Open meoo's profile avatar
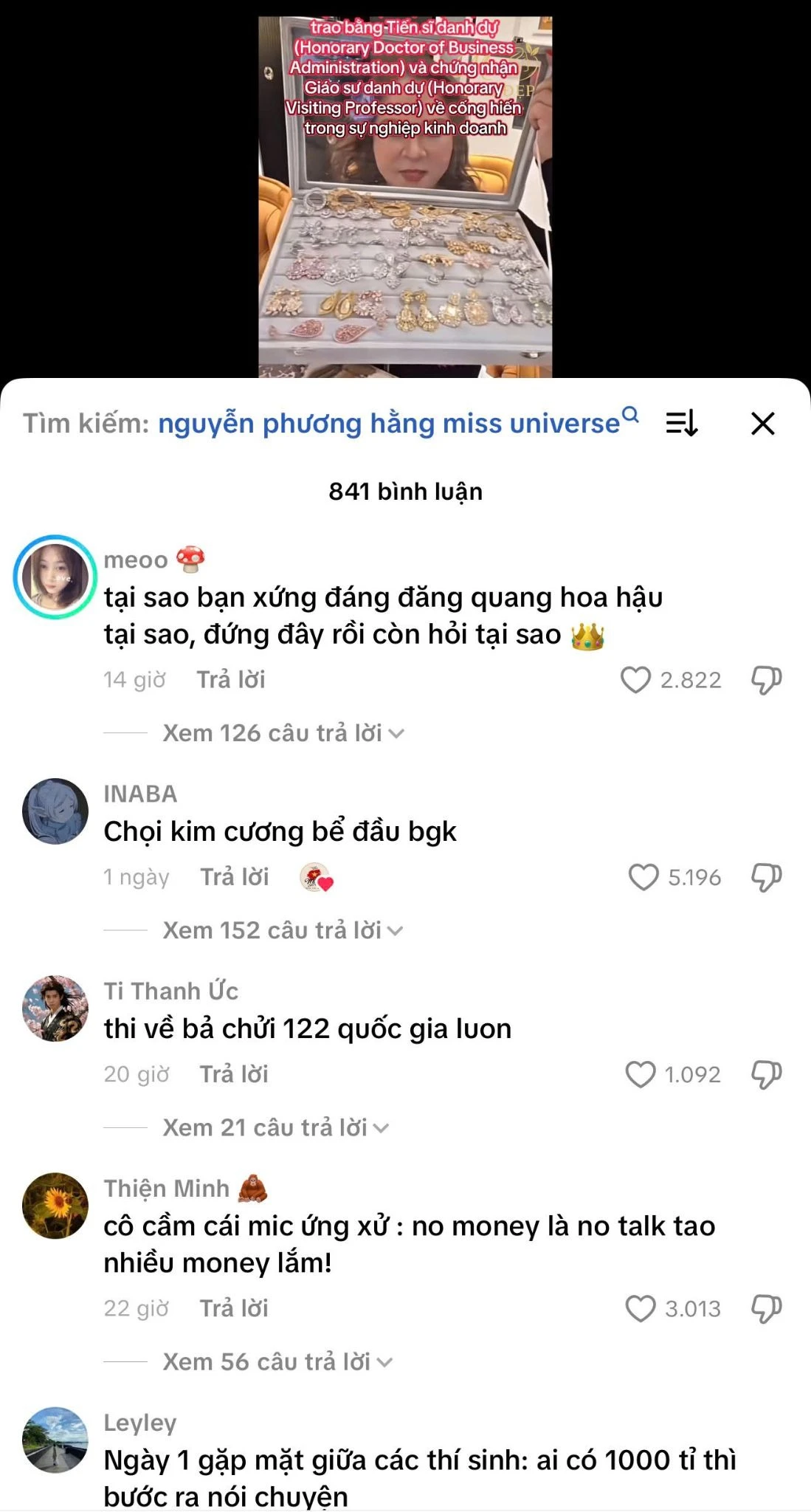Image resolution: width=811 pixels, height=1512 pixels. (x=55, y=577)
